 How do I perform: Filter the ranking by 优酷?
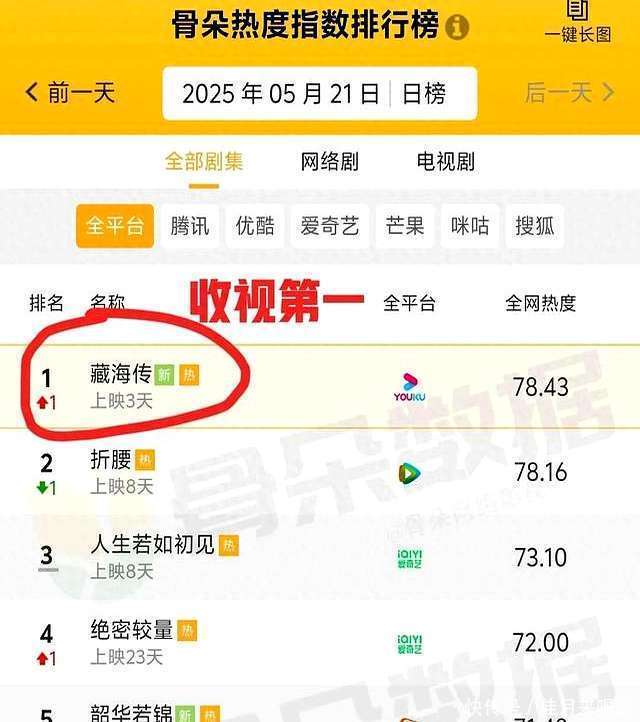tap(255, 226)
